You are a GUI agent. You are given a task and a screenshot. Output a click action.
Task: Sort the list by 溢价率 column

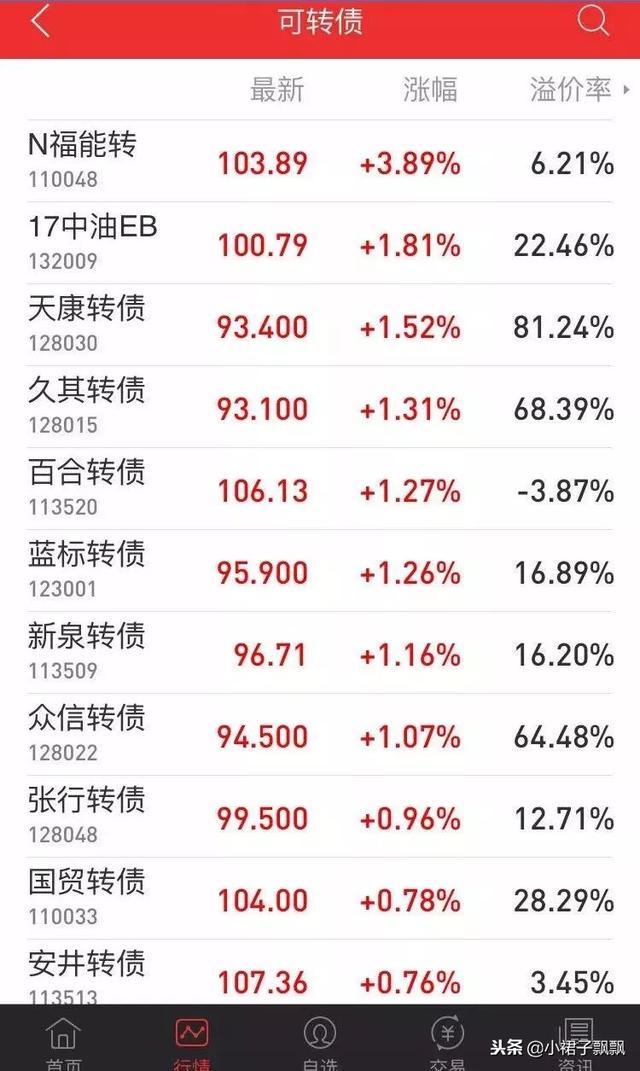571,90
